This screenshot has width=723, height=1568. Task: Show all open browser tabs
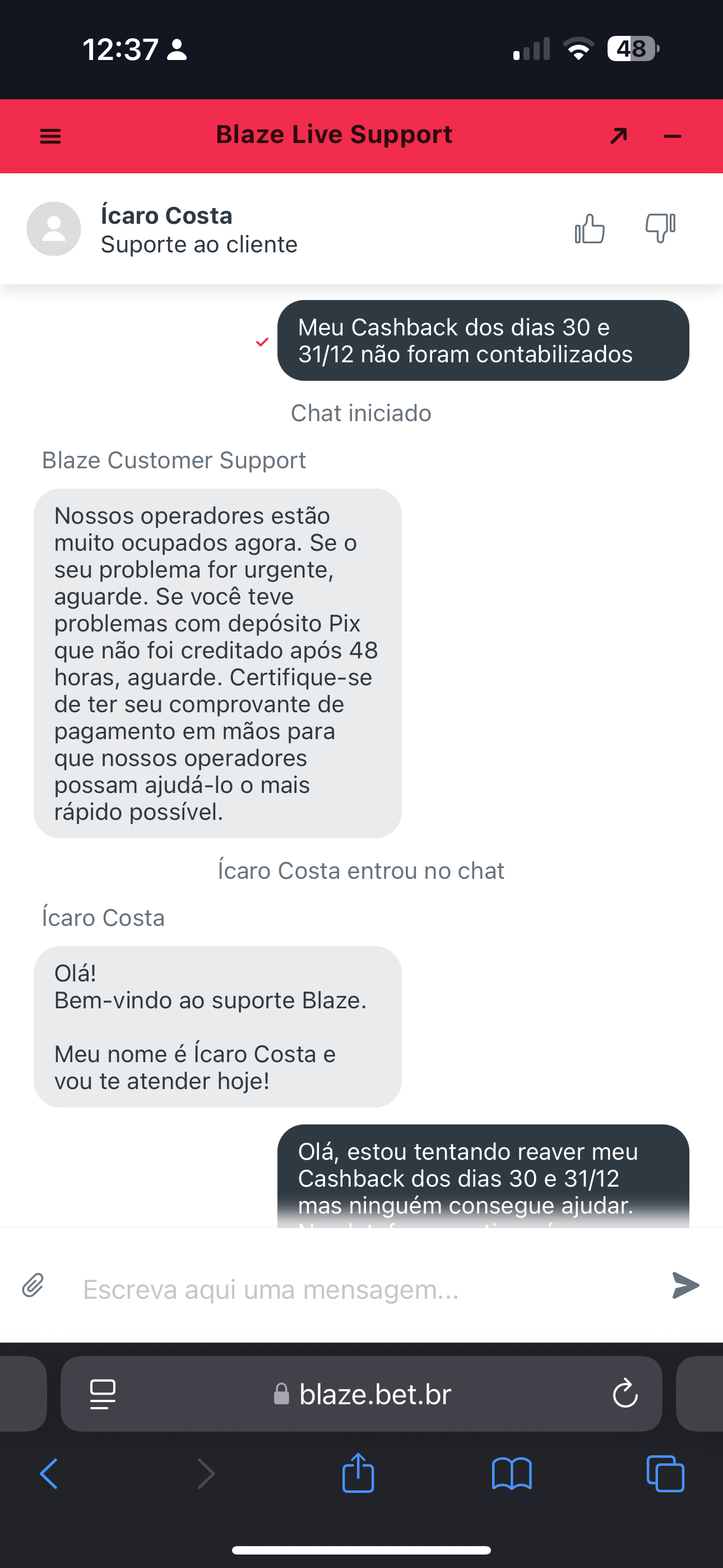665,1474
